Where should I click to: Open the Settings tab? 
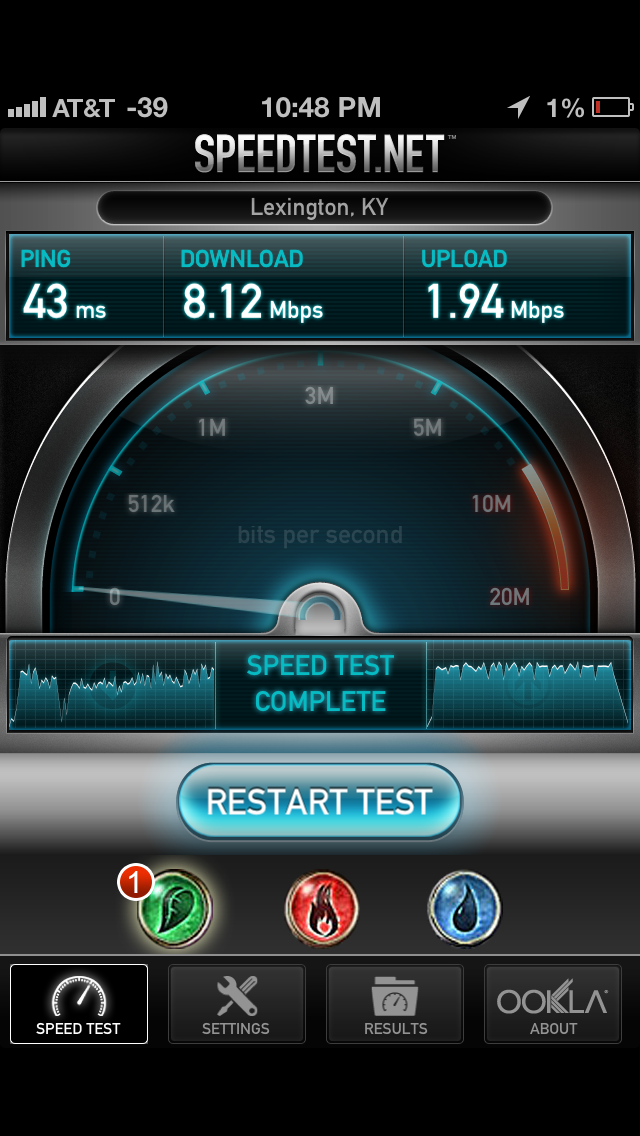tap(236, 1004)
